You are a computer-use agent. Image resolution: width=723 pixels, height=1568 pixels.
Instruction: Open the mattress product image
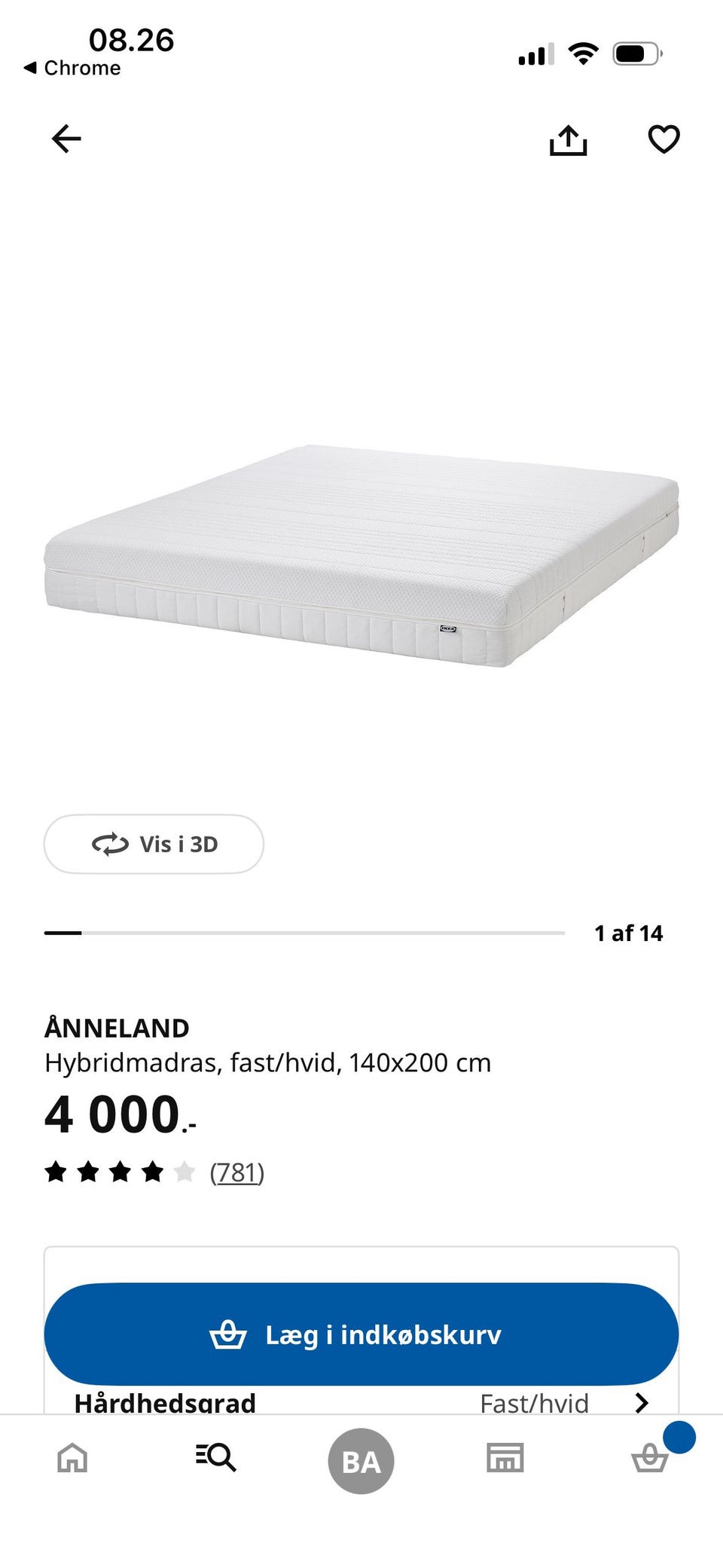(x=361, y=555)
